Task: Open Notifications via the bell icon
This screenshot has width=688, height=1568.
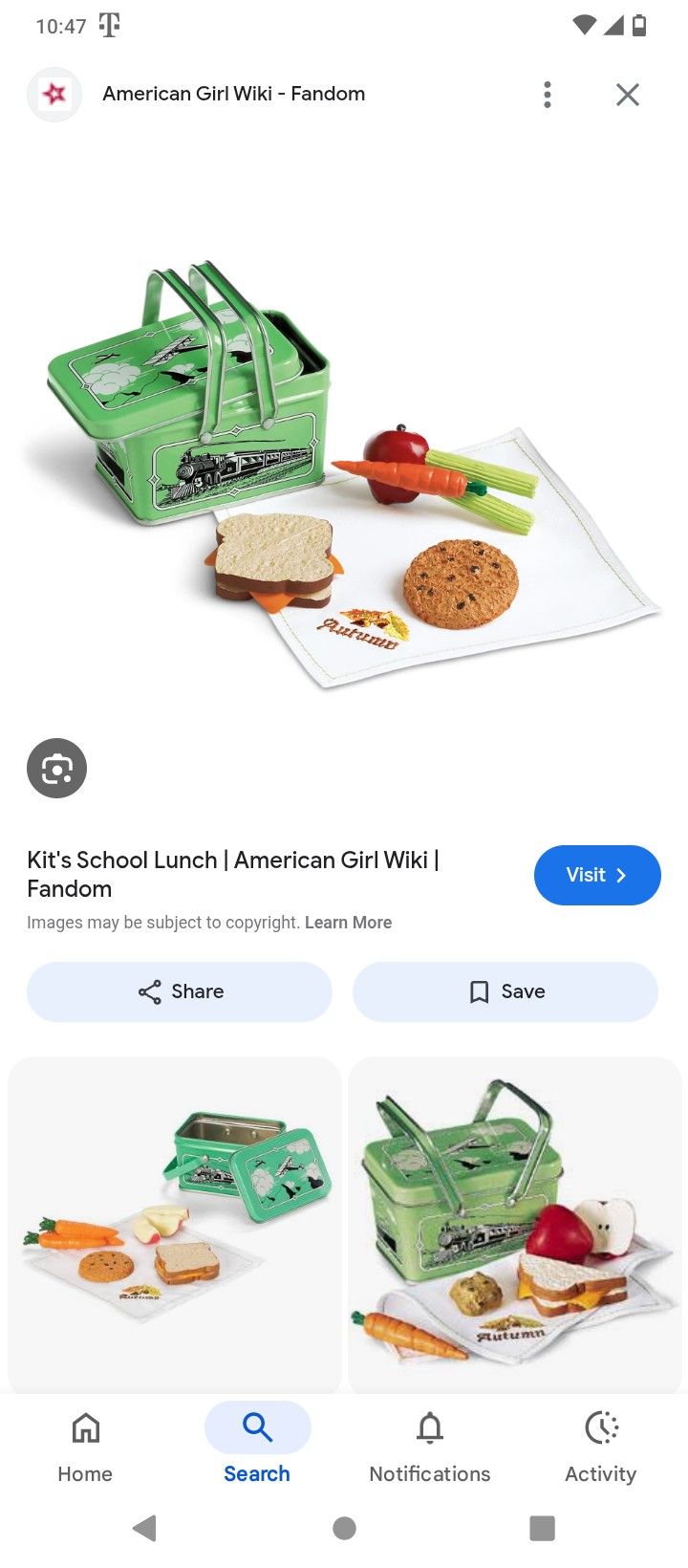Action: coord(429,1428)
